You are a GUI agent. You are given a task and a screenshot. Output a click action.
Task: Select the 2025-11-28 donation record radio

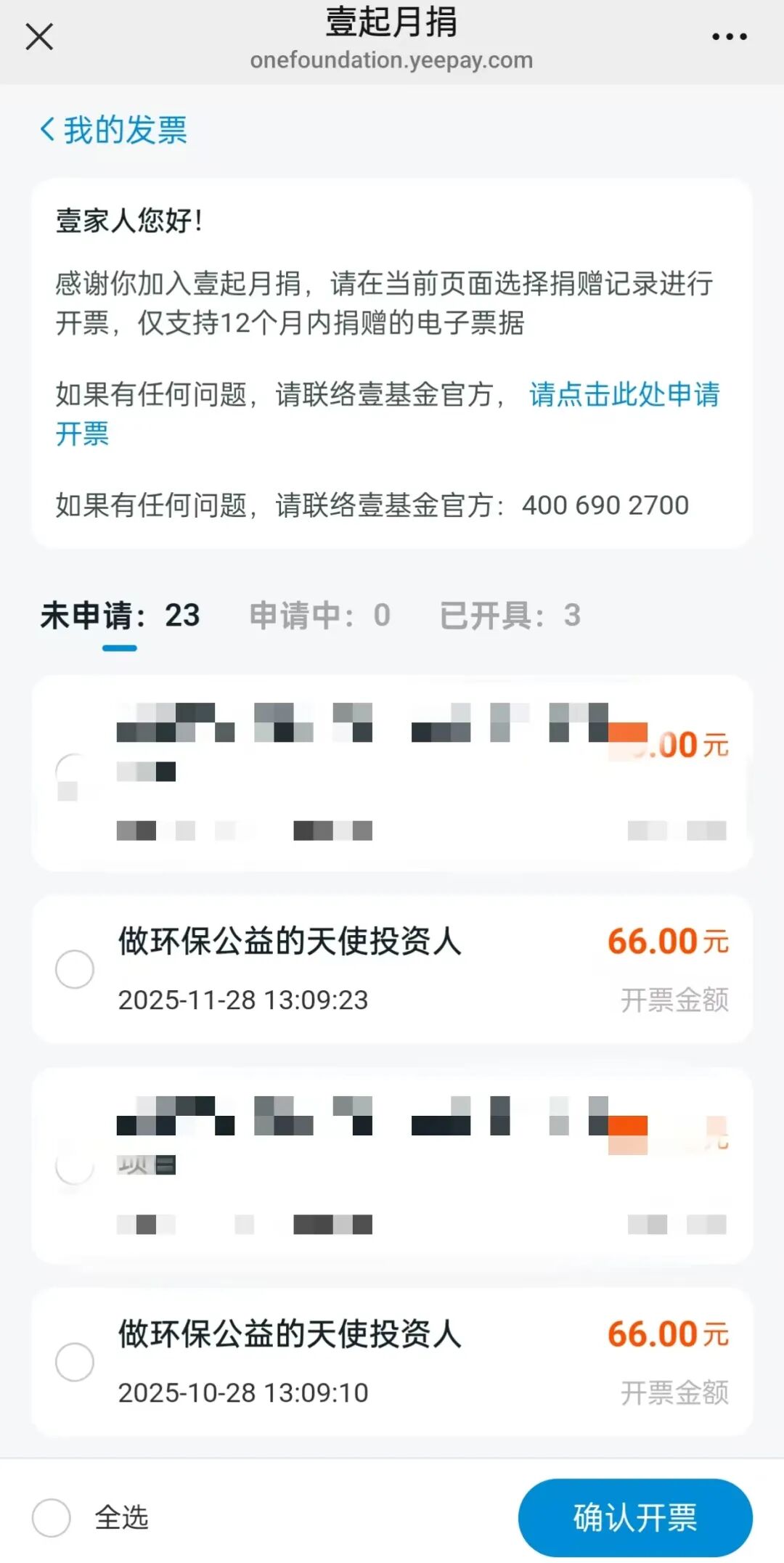(x=75, y=969)
